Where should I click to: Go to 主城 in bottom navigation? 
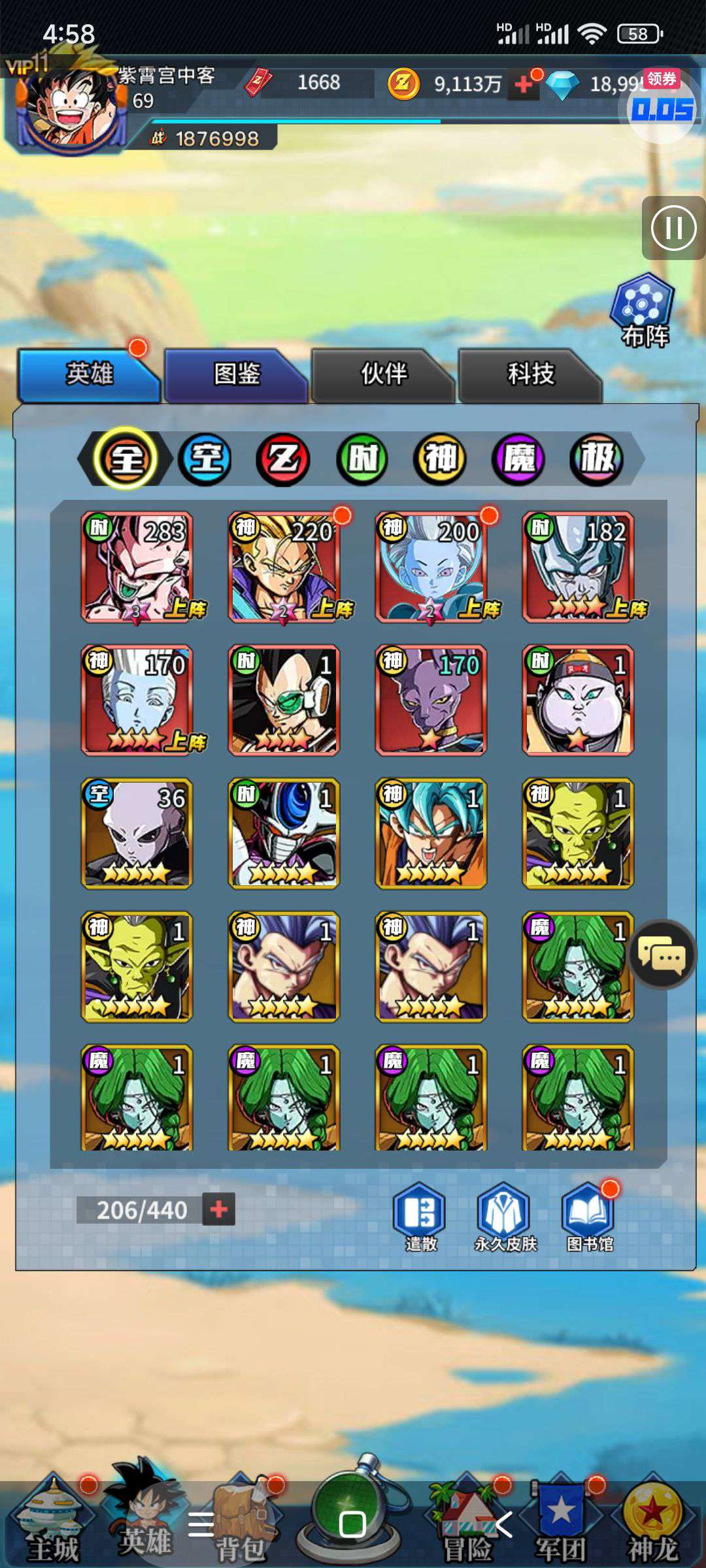[x=52, y=1523]
